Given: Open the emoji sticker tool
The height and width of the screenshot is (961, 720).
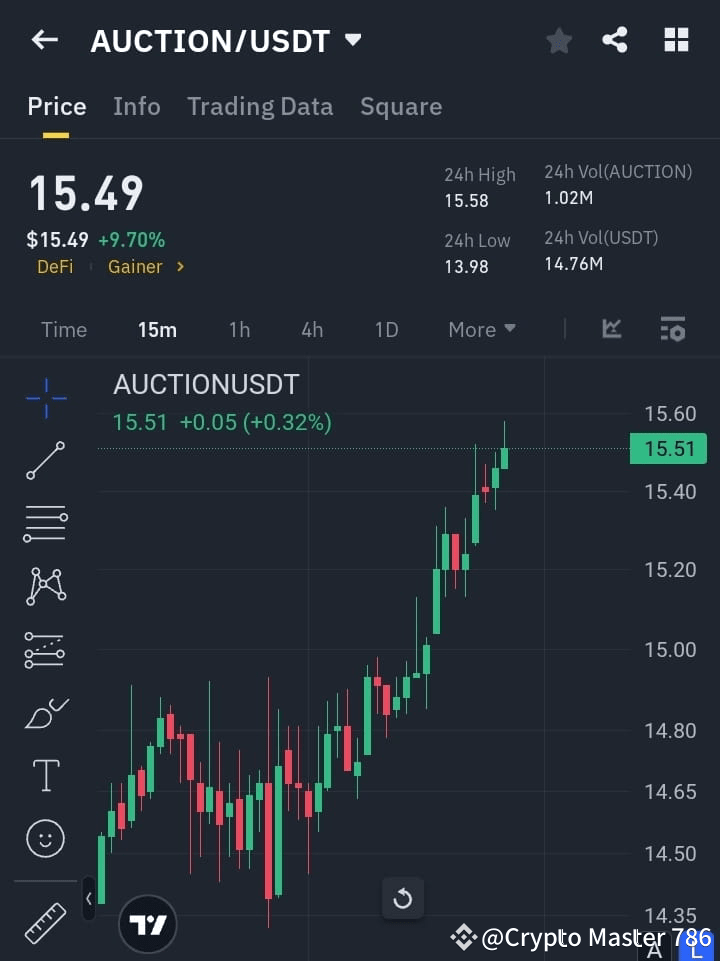Looking at the screenshot, I should pyautogui.click(x=45, y=838).
